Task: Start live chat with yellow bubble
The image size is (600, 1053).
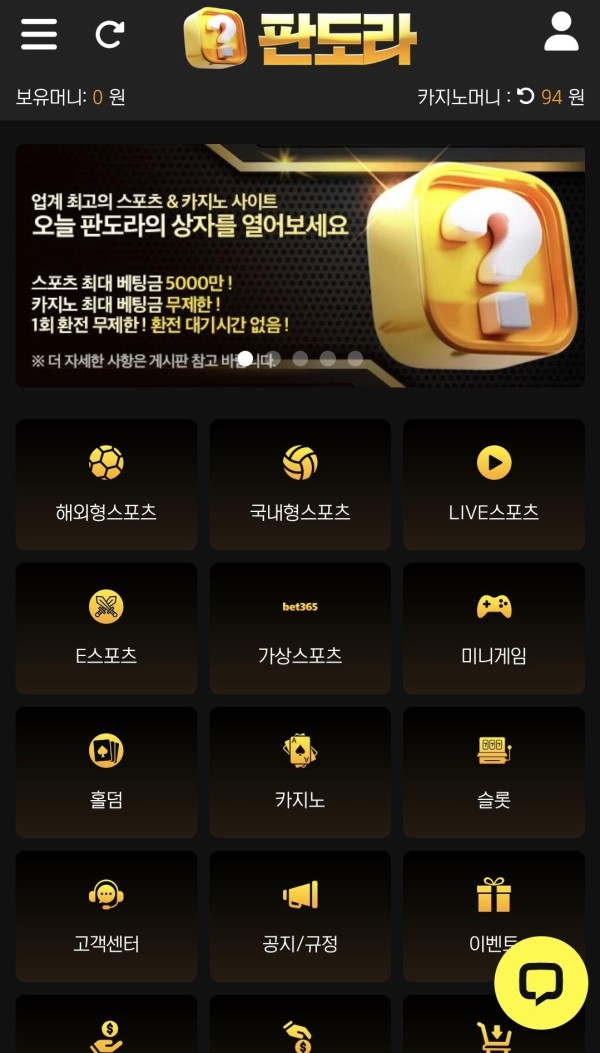Action: click(541, 983)
